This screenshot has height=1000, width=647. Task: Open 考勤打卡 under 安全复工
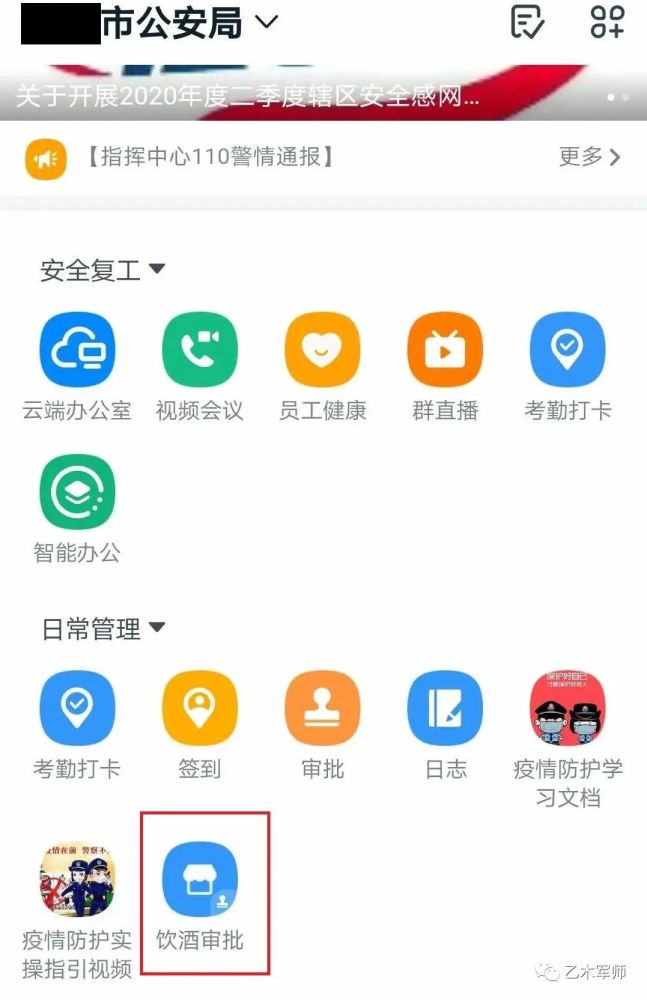click(x=567, y=351)
